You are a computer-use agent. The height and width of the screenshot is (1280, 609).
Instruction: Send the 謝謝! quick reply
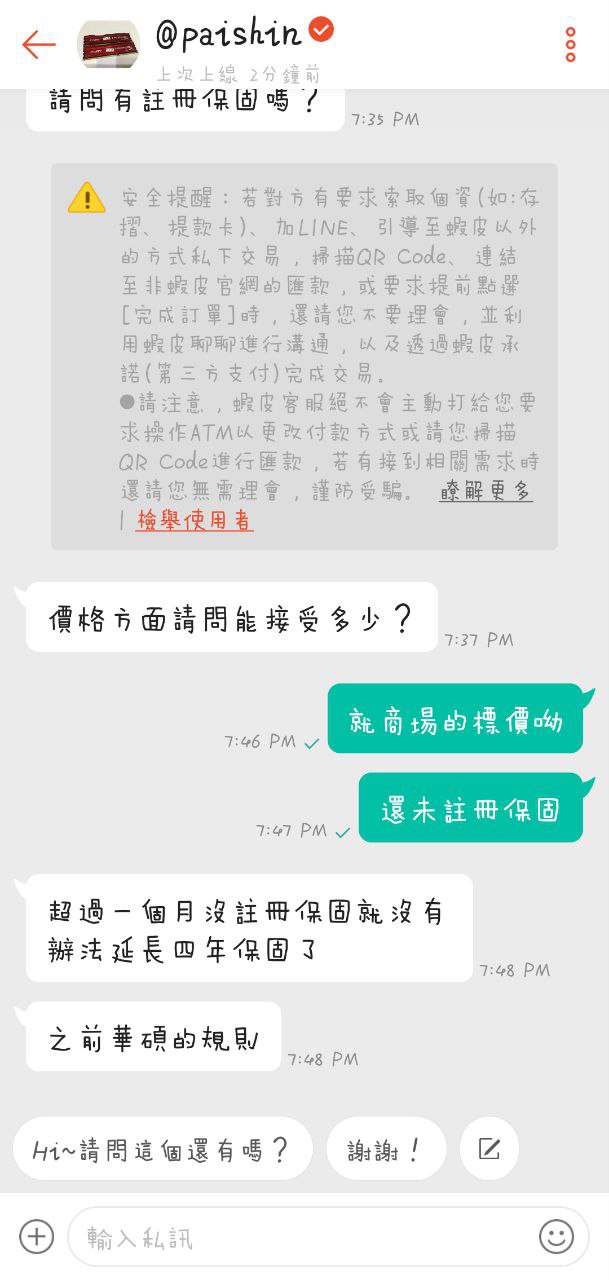386,1149
